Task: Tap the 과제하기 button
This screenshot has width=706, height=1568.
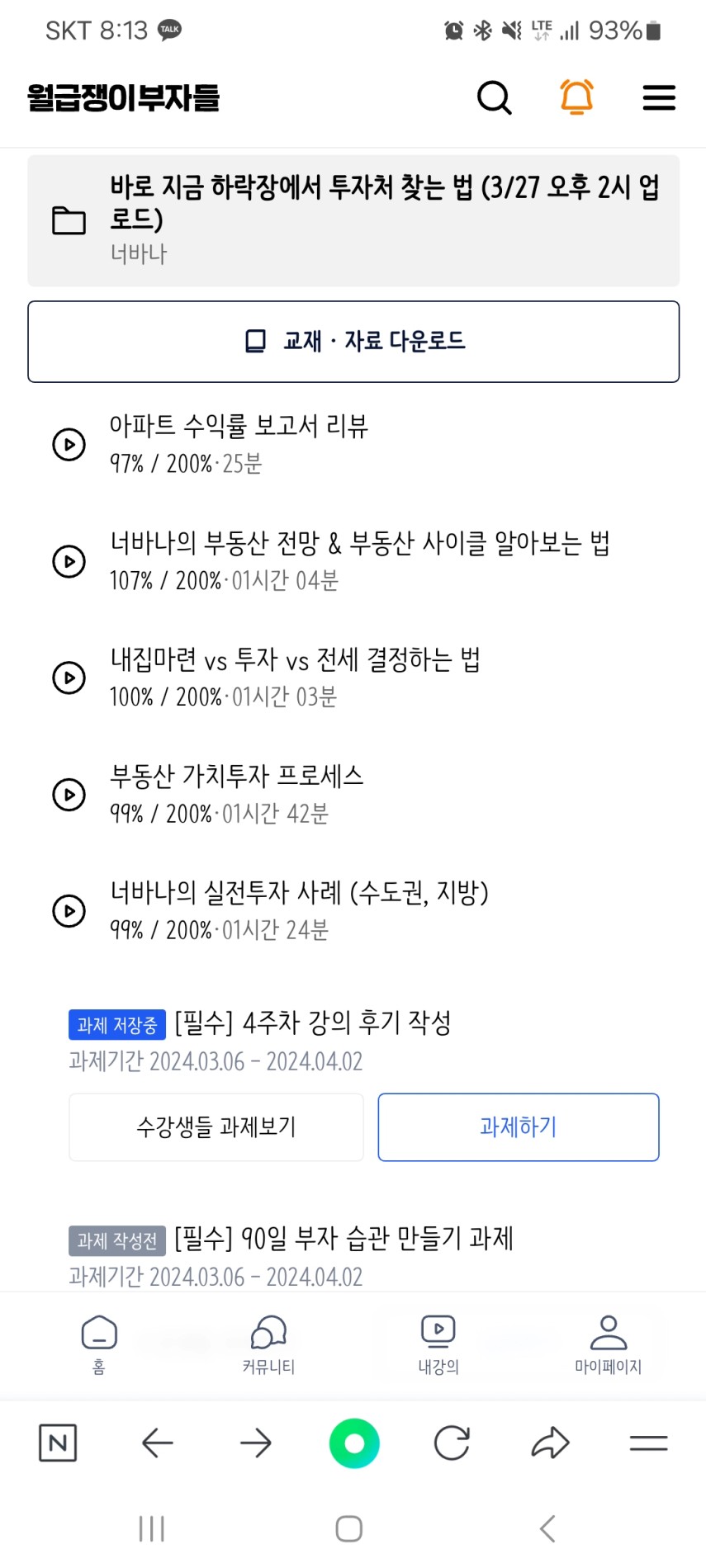Action: tap(519, 1127)
